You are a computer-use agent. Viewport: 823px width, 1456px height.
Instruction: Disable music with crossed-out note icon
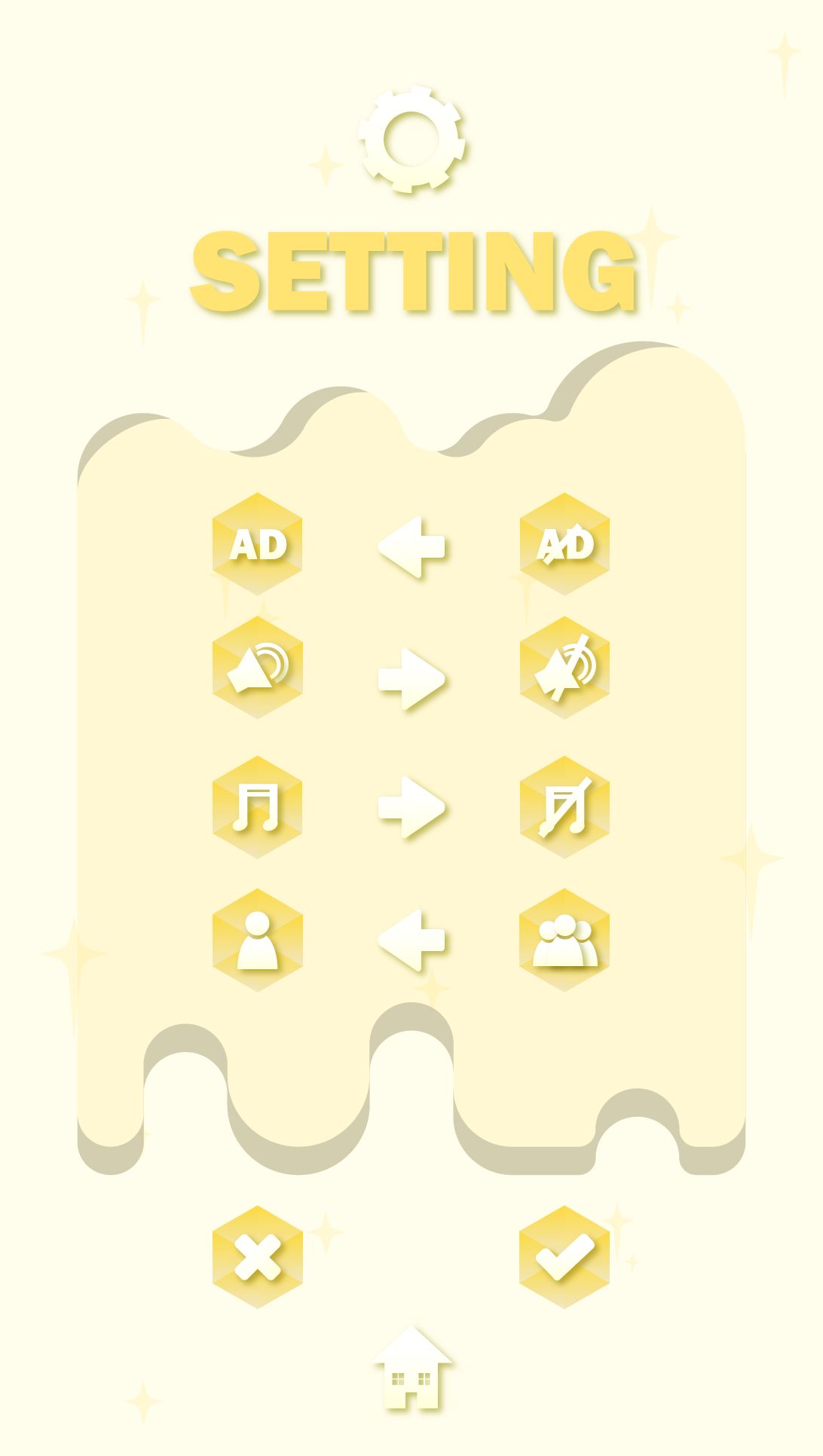564,807
